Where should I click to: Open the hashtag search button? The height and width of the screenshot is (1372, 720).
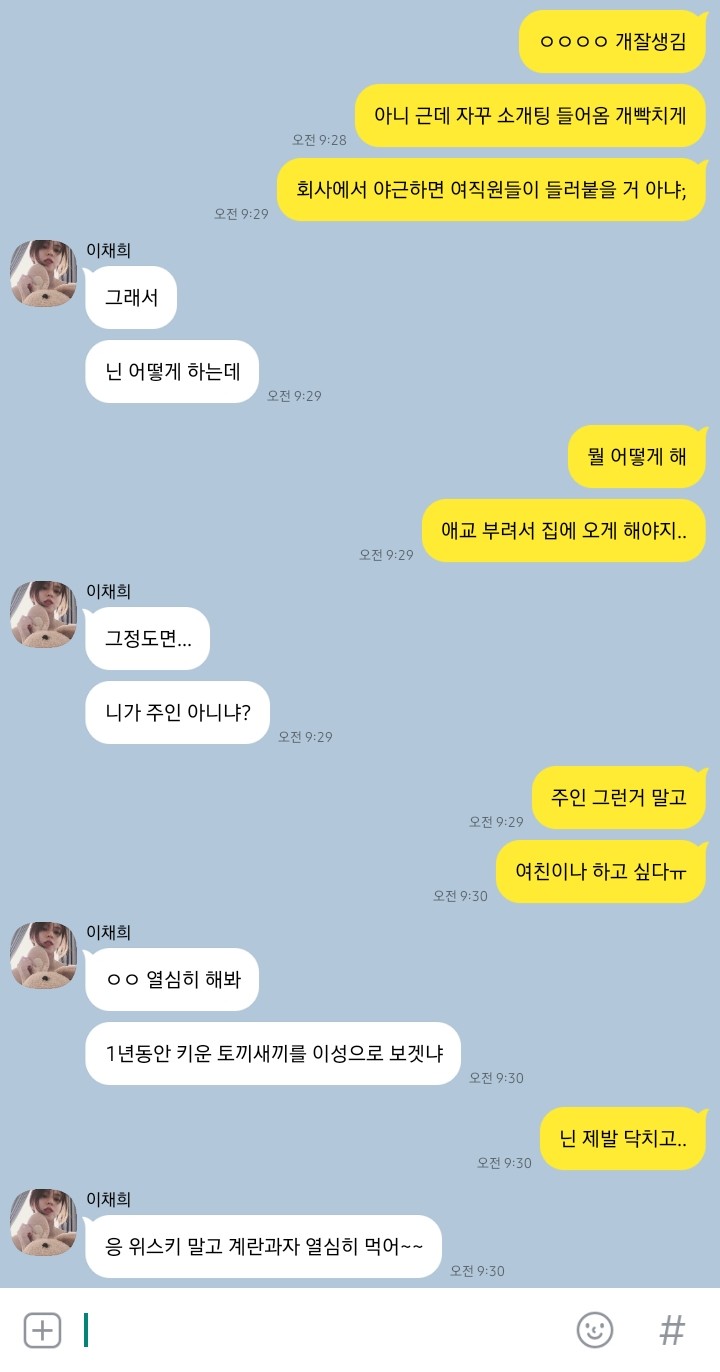click(x=672, y=1330)
